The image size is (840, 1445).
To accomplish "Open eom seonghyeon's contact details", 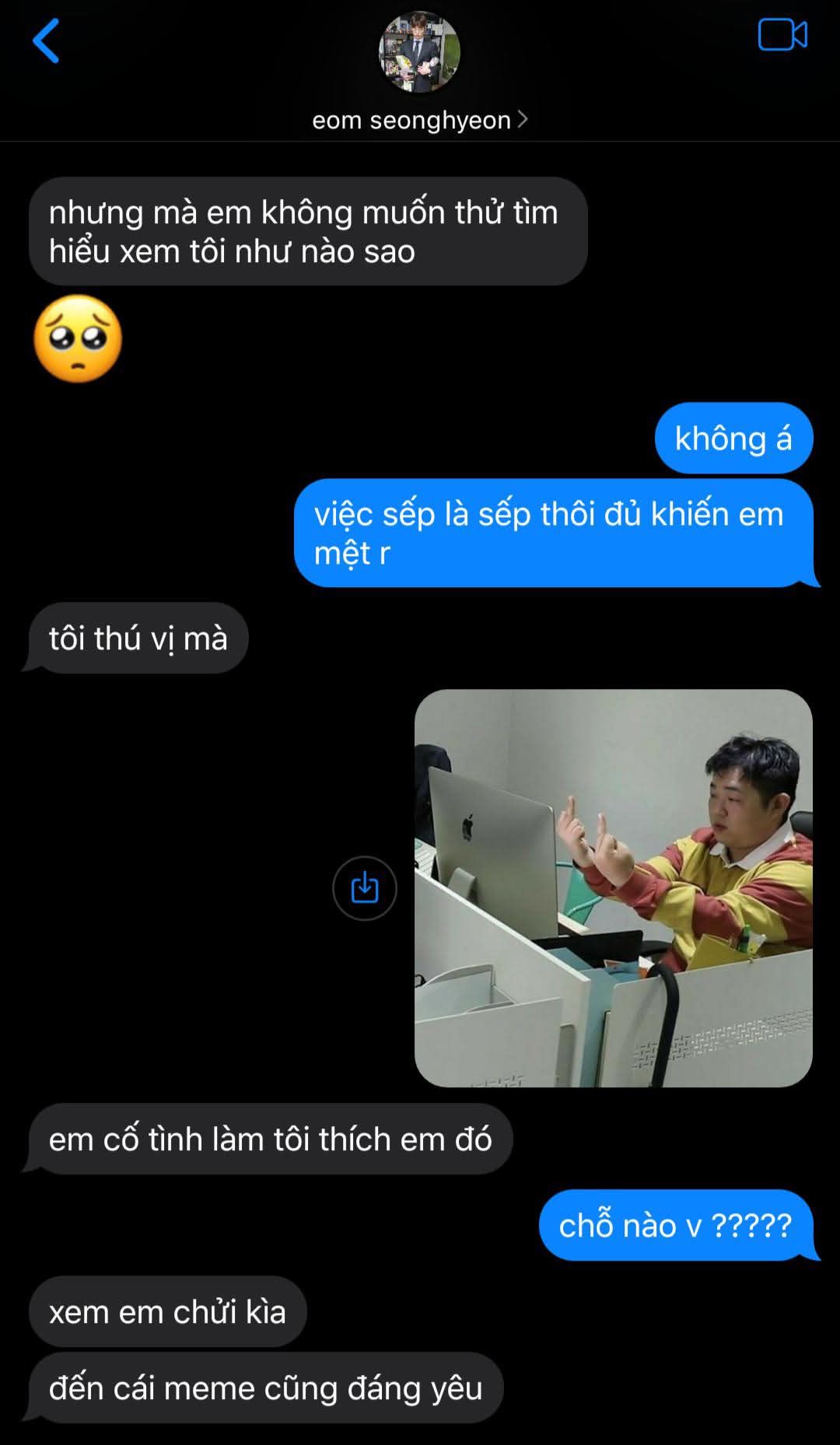I will coord(419,120).
